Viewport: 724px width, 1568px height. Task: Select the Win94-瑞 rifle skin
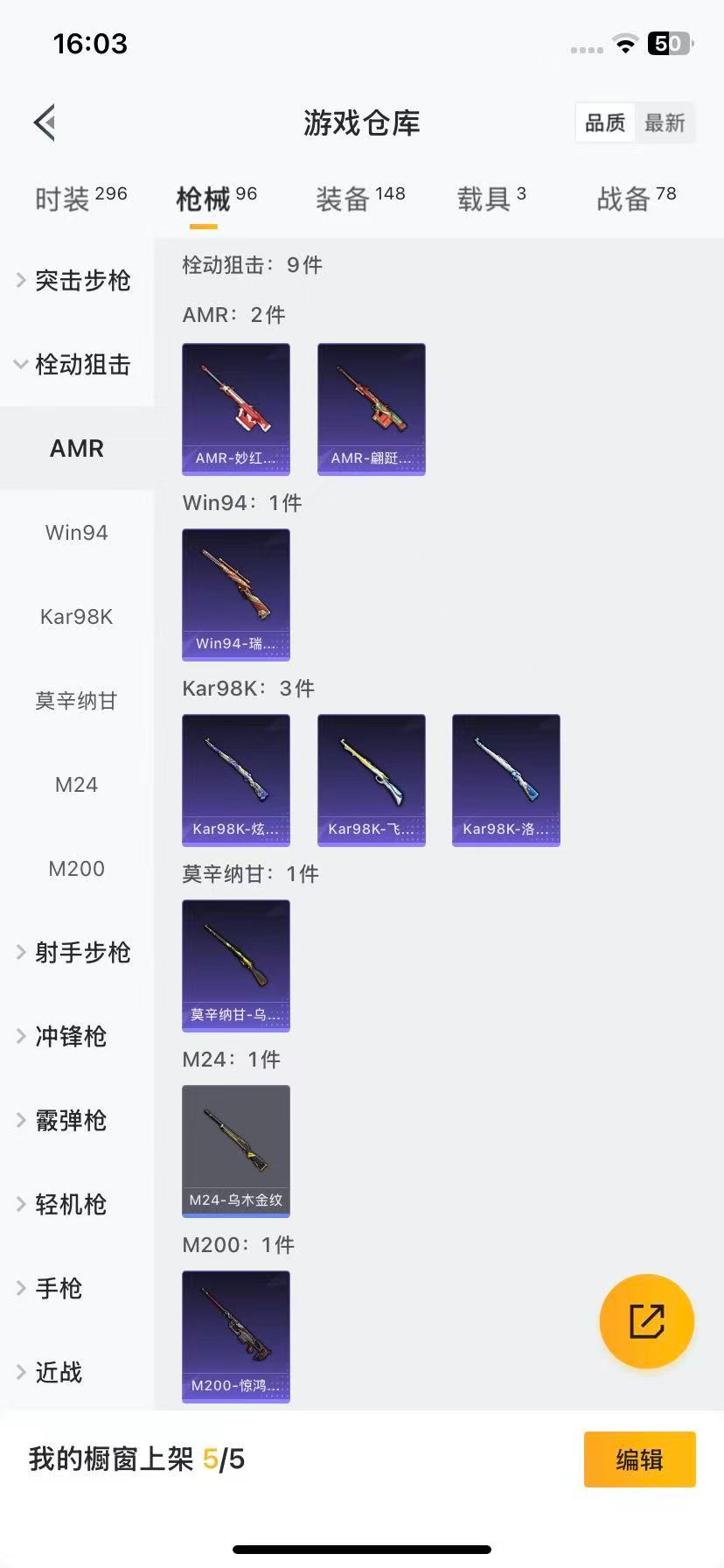(x=235, y=594)
